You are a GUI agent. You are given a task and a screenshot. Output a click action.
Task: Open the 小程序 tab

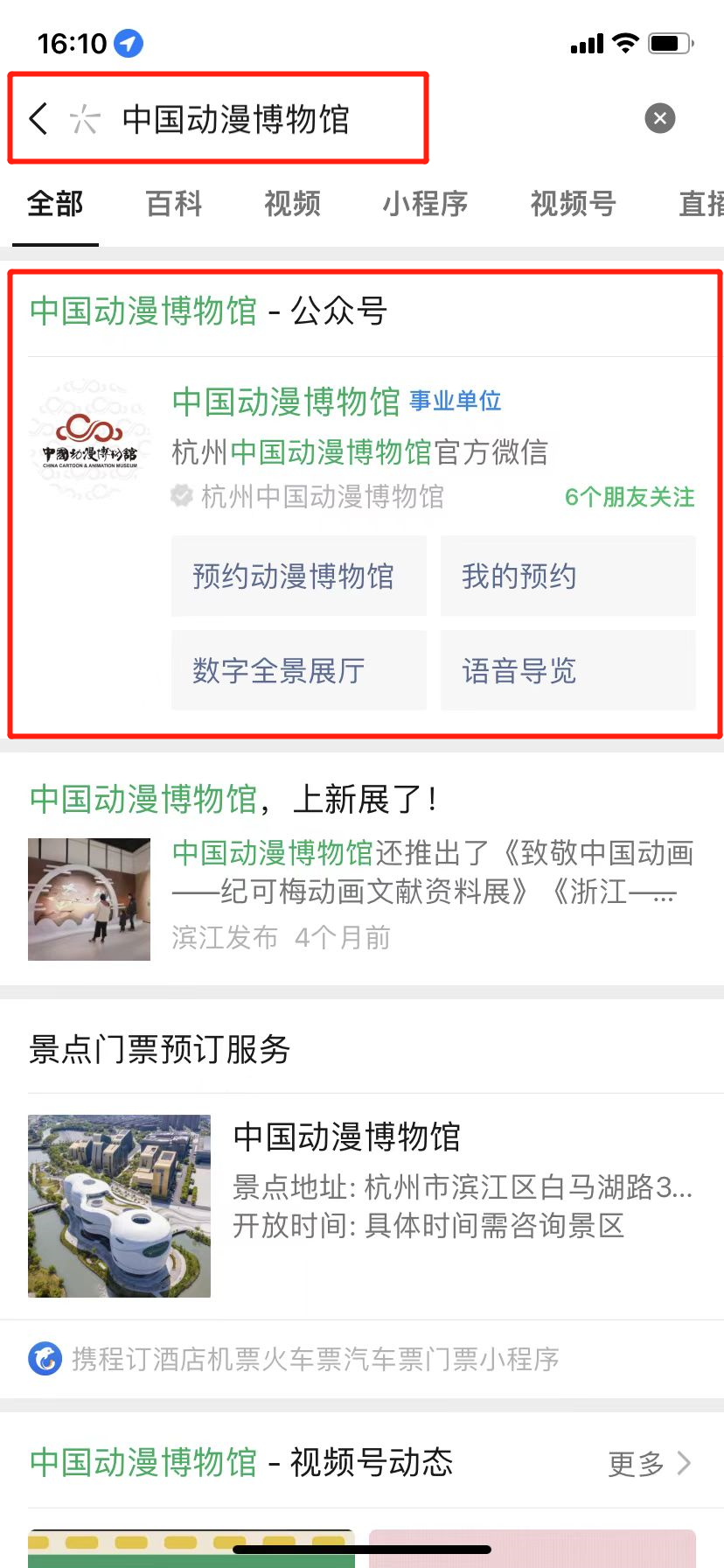(x=425, y=204)
